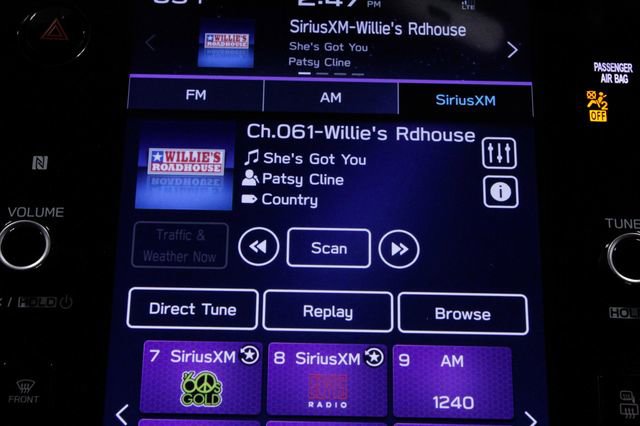Viewport: 640px width, 426px height.
Task: Switch to the AM tab
Action: (330, 98)
